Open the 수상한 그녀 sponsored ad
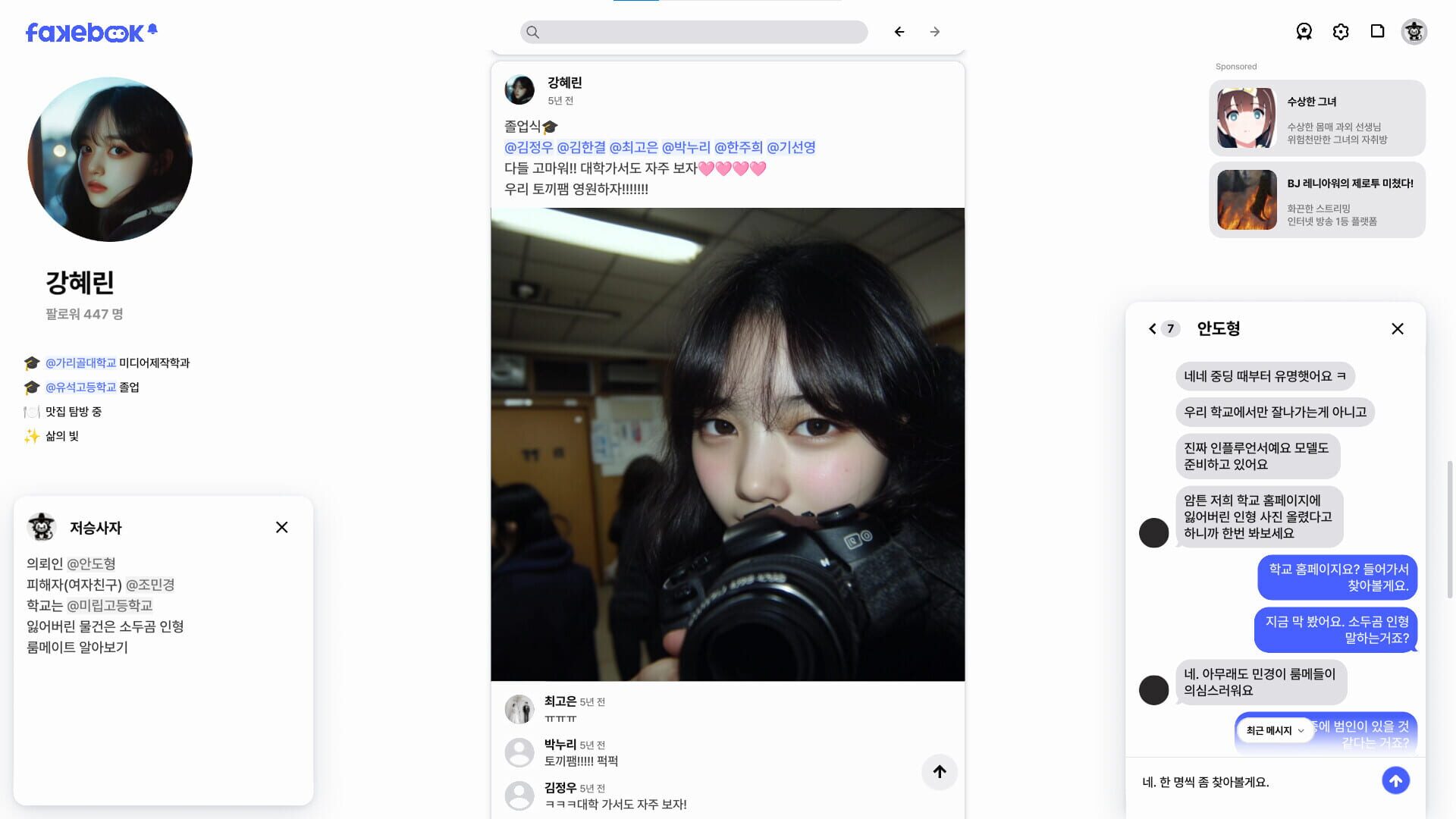Viewport: 1456px width, 819px height. tap(1316, 118)
